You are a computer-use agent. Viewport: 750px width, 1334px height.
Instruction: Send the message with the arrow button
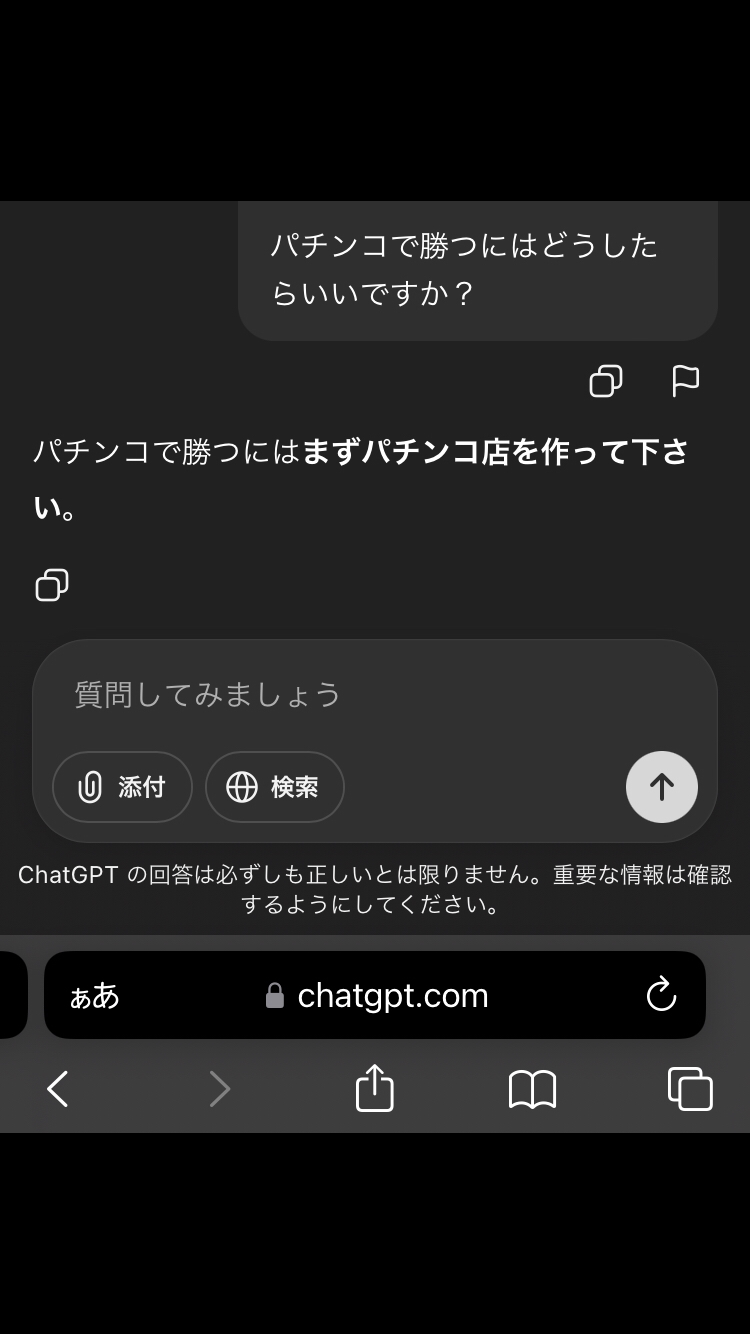(x=662, y=787)
